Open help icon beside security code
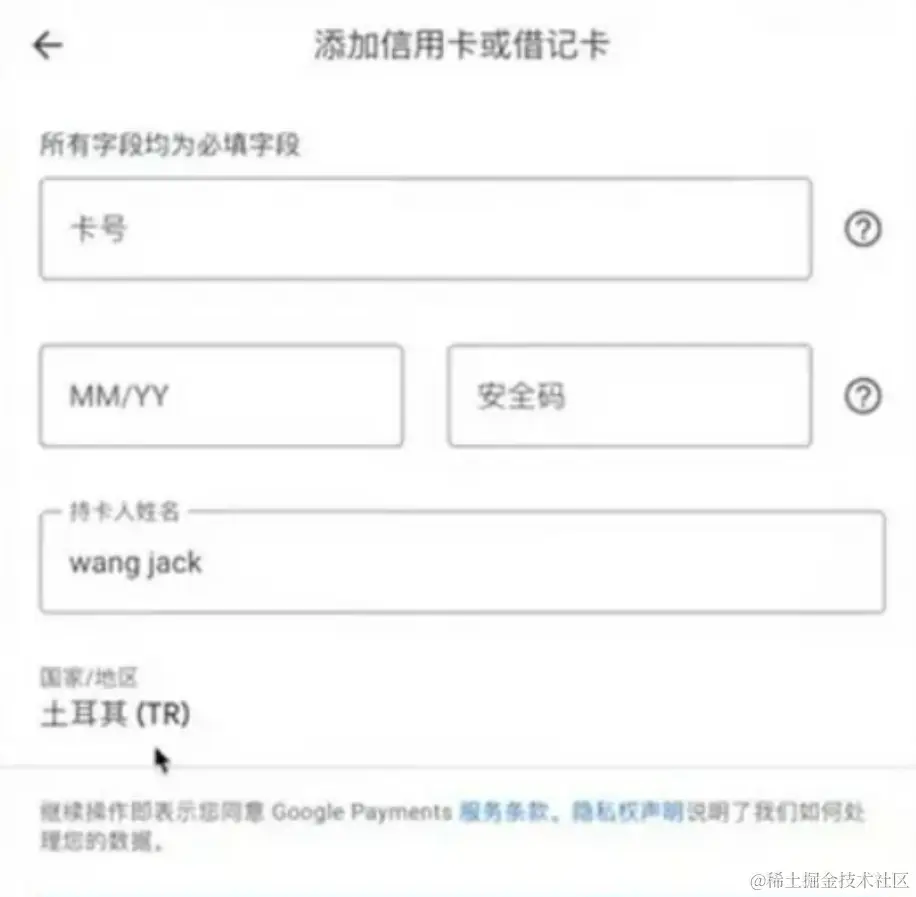Viewport: 916px width, 897px height. (x=862, y=397)
